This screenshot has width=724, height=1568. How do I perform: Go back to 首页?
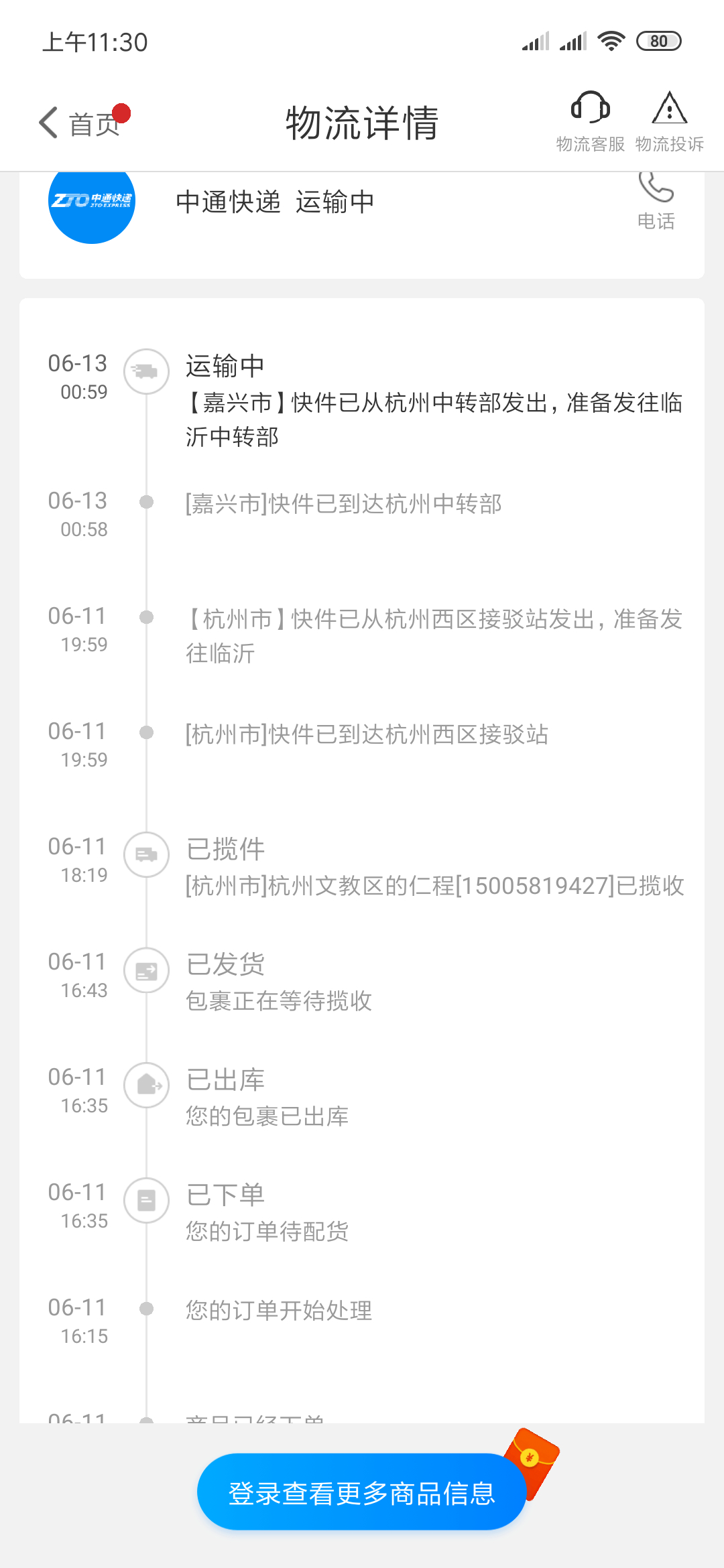[x=79, y=123]
